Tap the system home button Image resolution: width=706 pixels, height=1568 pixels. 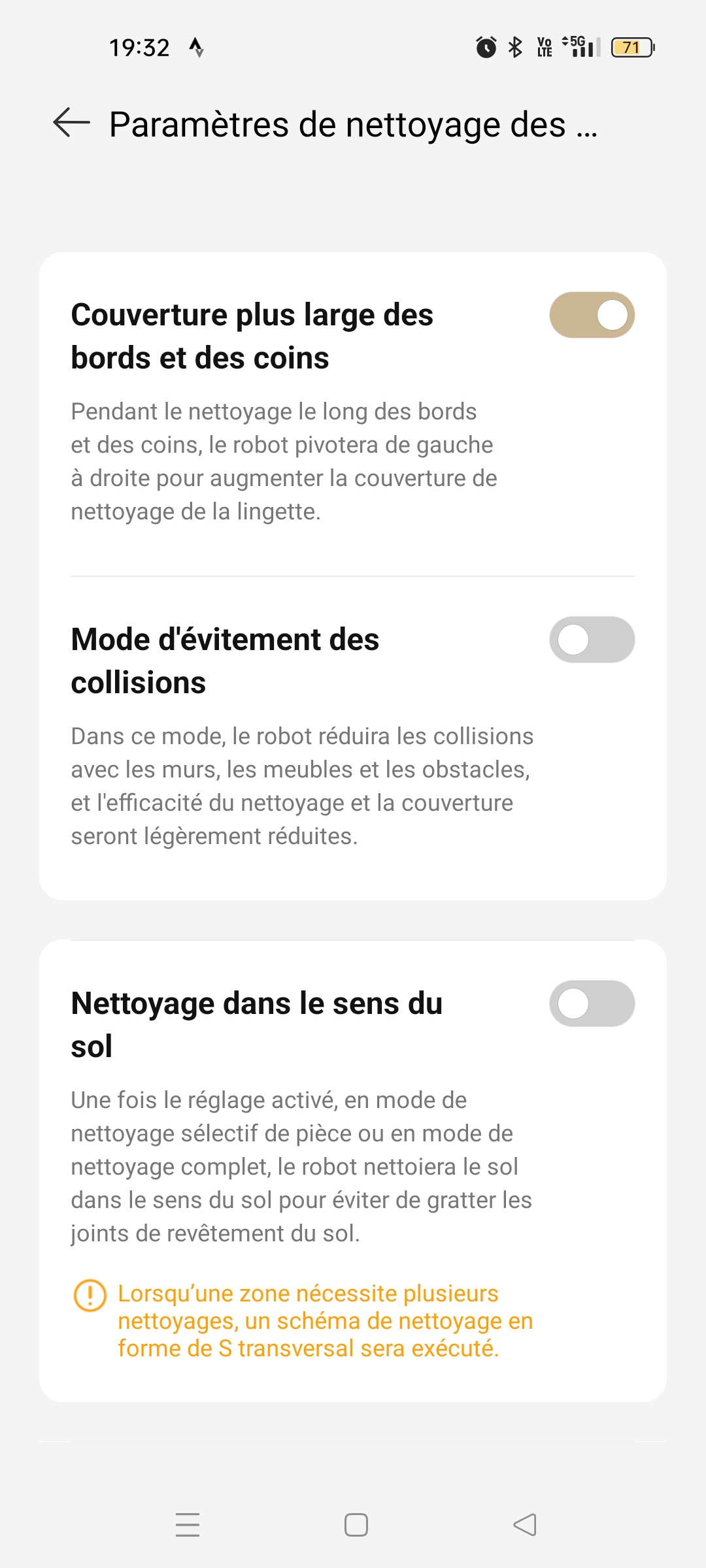[356, 1524]
